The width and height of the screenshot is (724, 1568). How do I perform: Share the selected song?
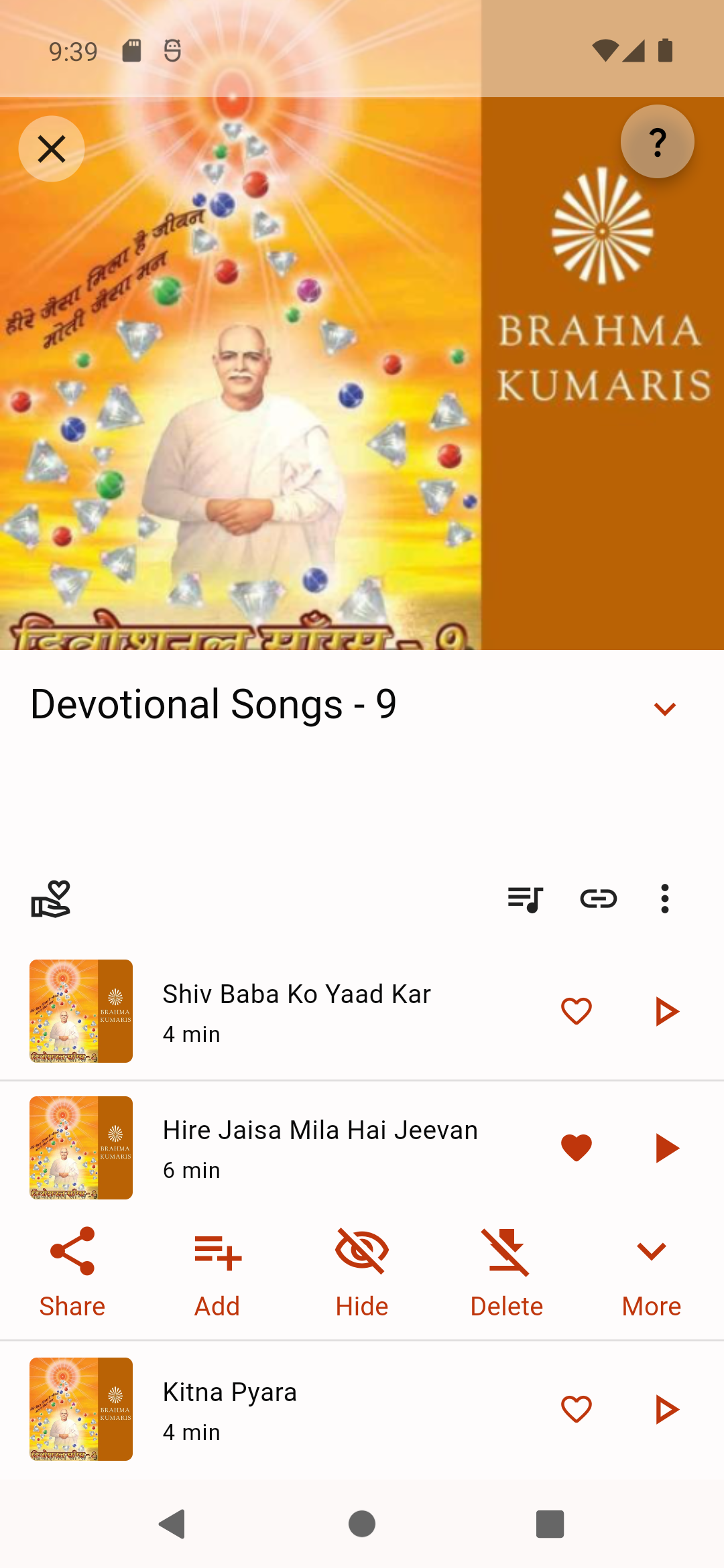[72, 1271]
